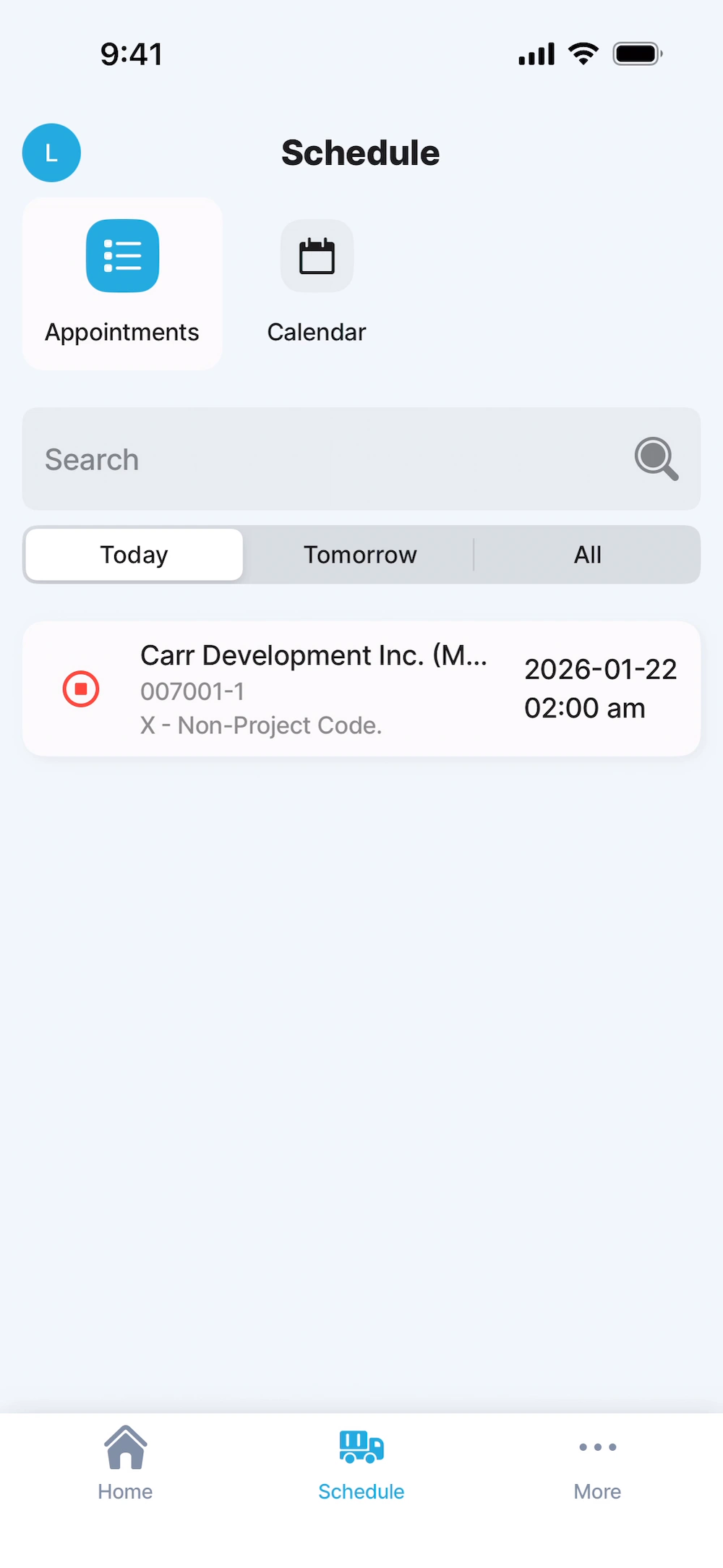
Task: Tap the Search field
Action: tap(325, 459)
